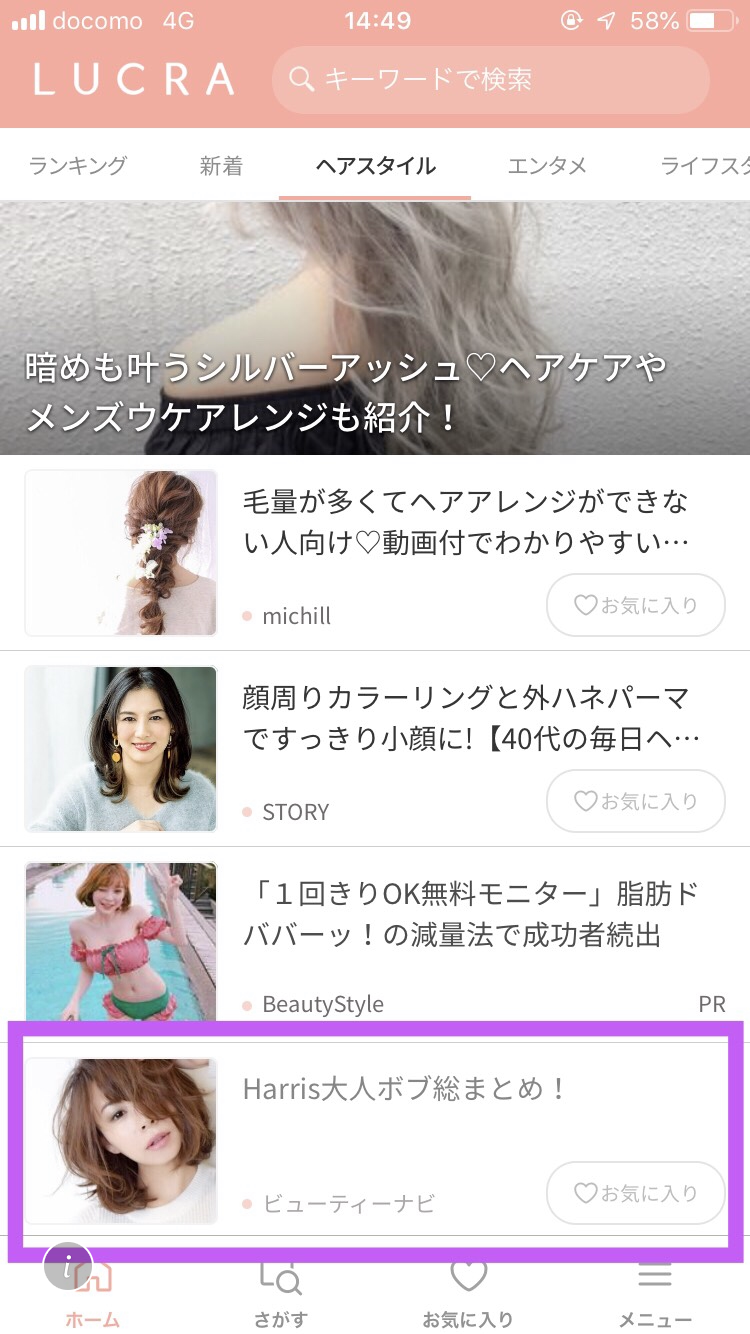Open the michill hair arrangement article
750x1334 pixels.
coord(465,522)
